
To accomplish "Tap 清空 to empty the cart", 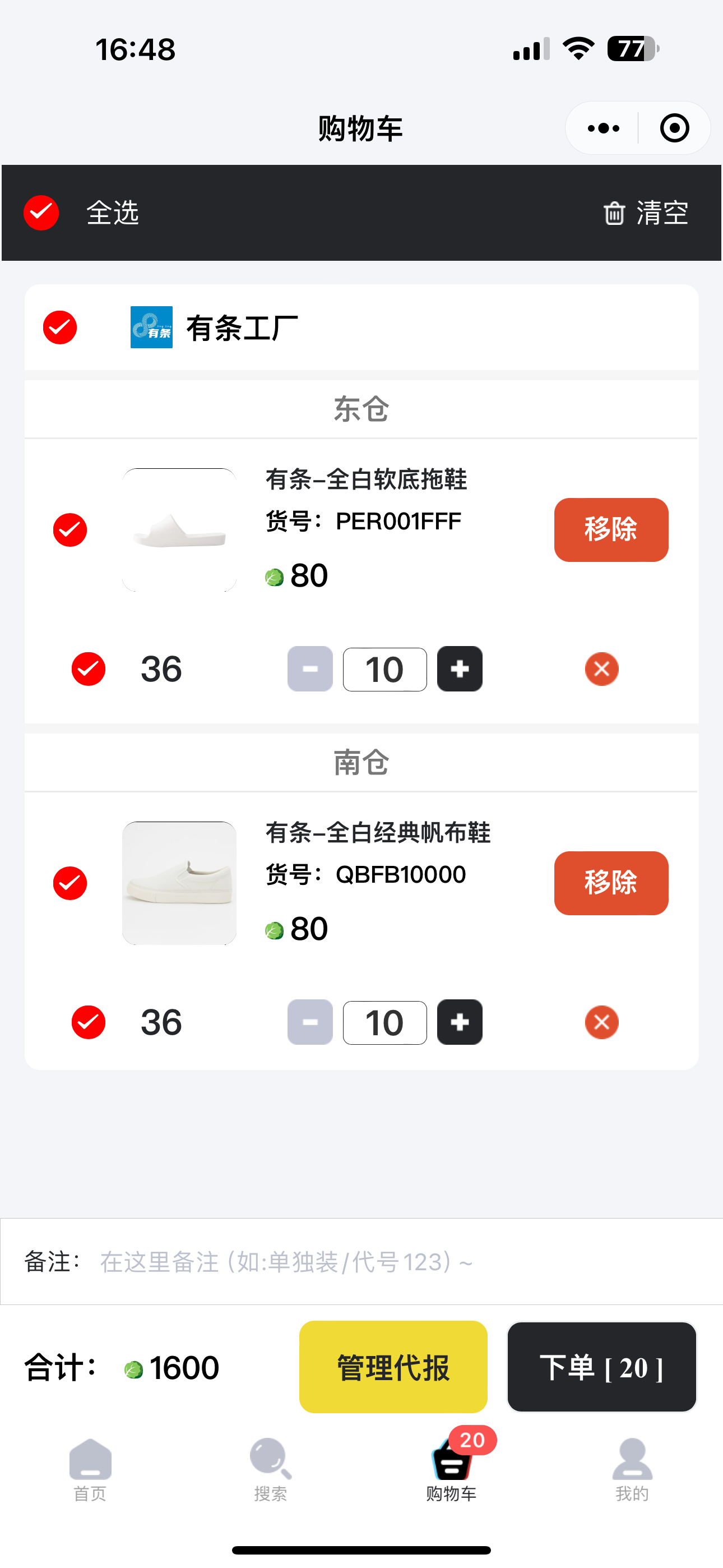I will click(x=646, y=213).
